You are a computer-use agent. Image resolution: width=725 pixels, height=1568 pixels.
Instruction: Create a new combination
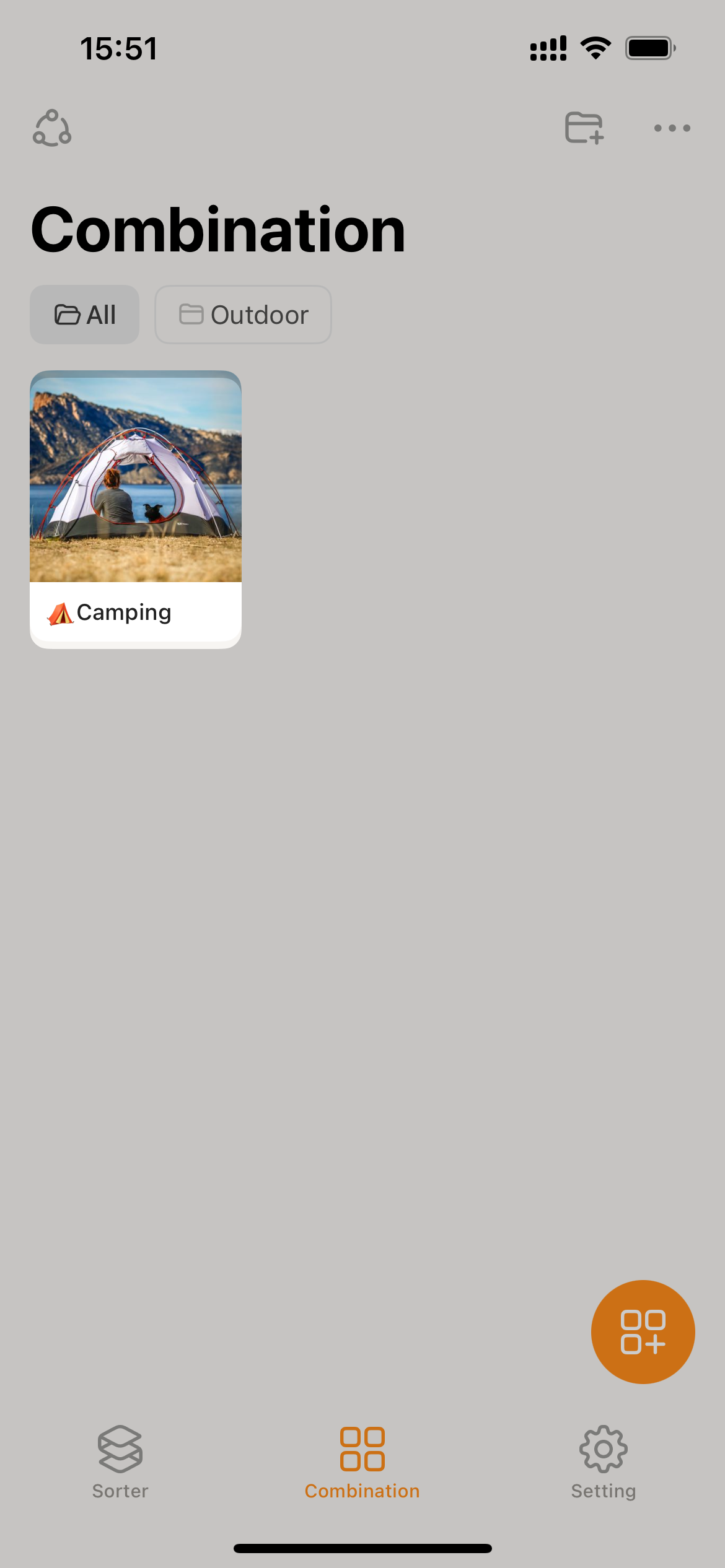pos(643,1331)
